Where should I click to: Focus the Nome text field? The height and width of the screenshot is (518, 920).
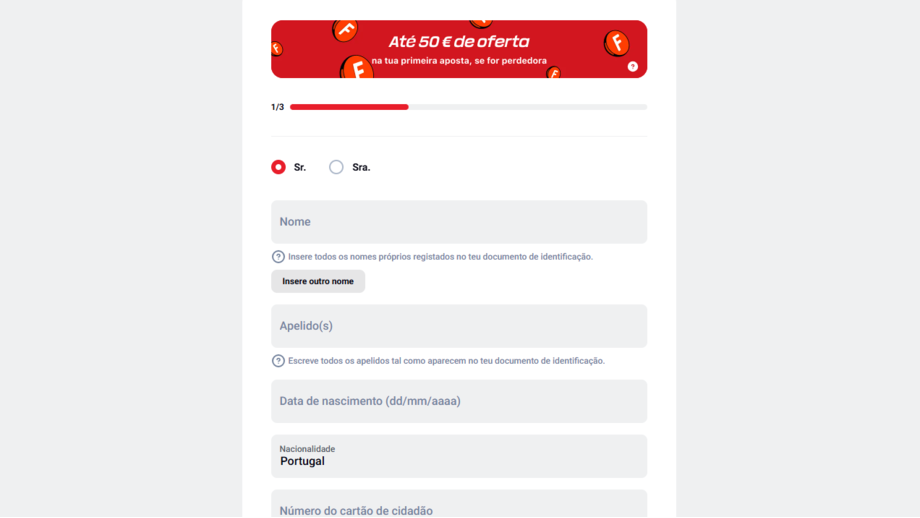(459, 222)
